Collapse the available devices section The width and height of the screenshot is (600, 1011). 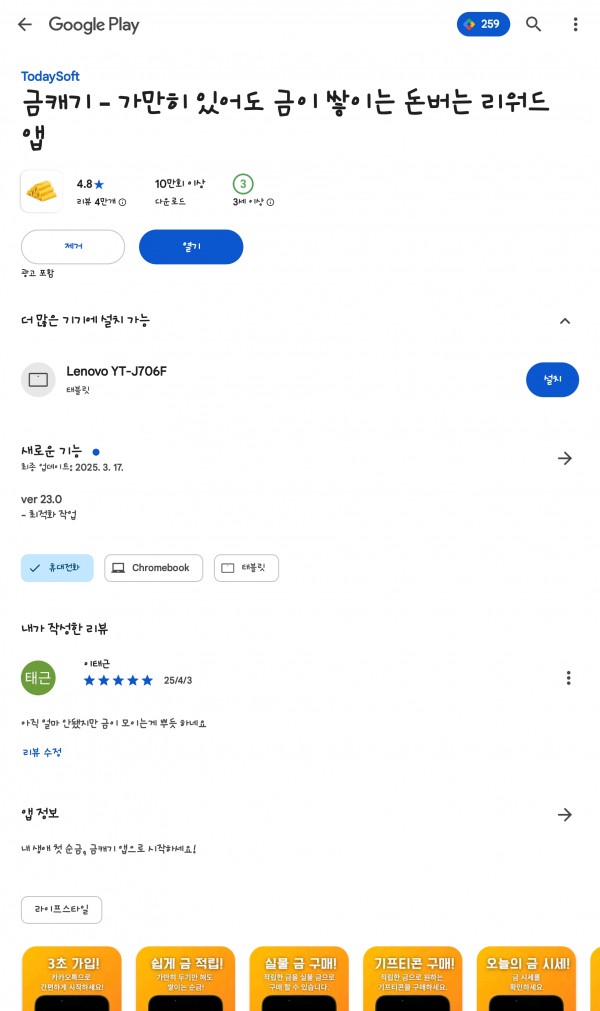point(565,320)
